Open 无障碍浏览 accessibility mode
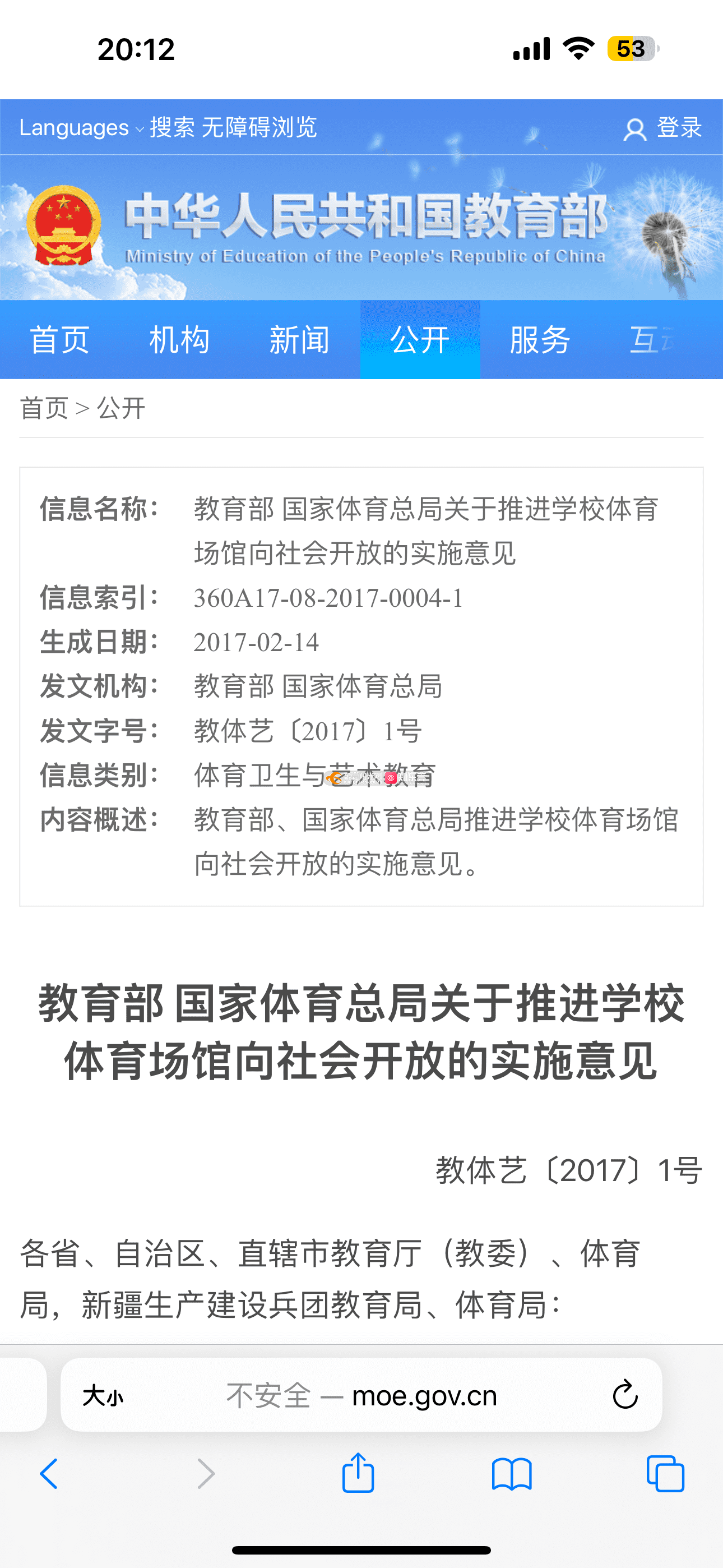This screenshot has width=723, height=1568. pos(259,128)
